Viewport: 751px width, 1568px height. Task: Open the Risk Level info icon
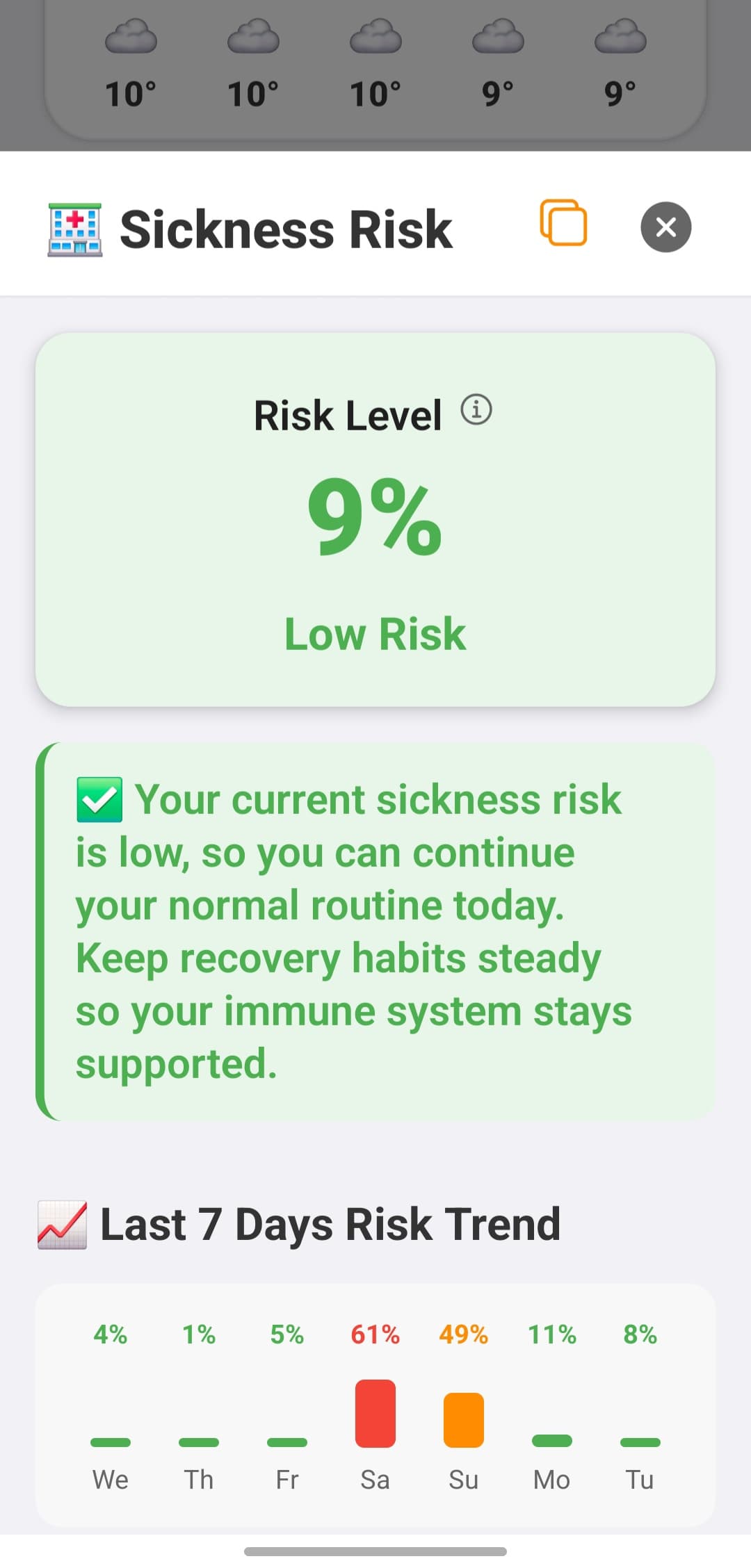[x=476, y=409]
